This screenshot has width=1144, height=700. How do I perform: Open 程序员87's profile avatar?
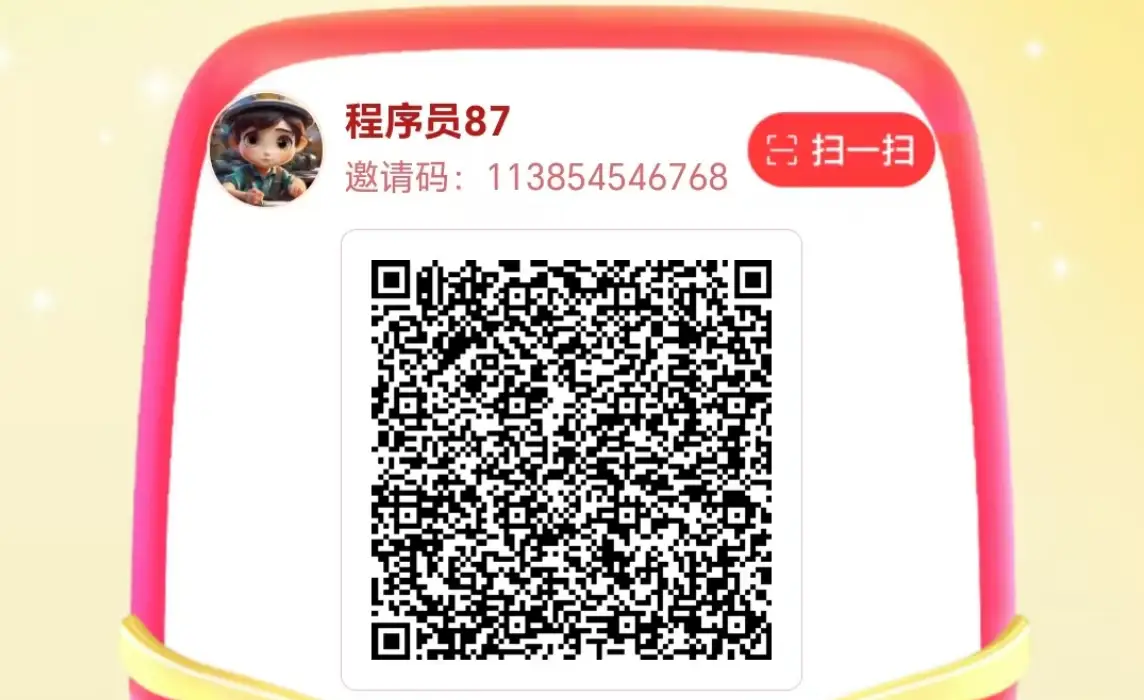265,150
